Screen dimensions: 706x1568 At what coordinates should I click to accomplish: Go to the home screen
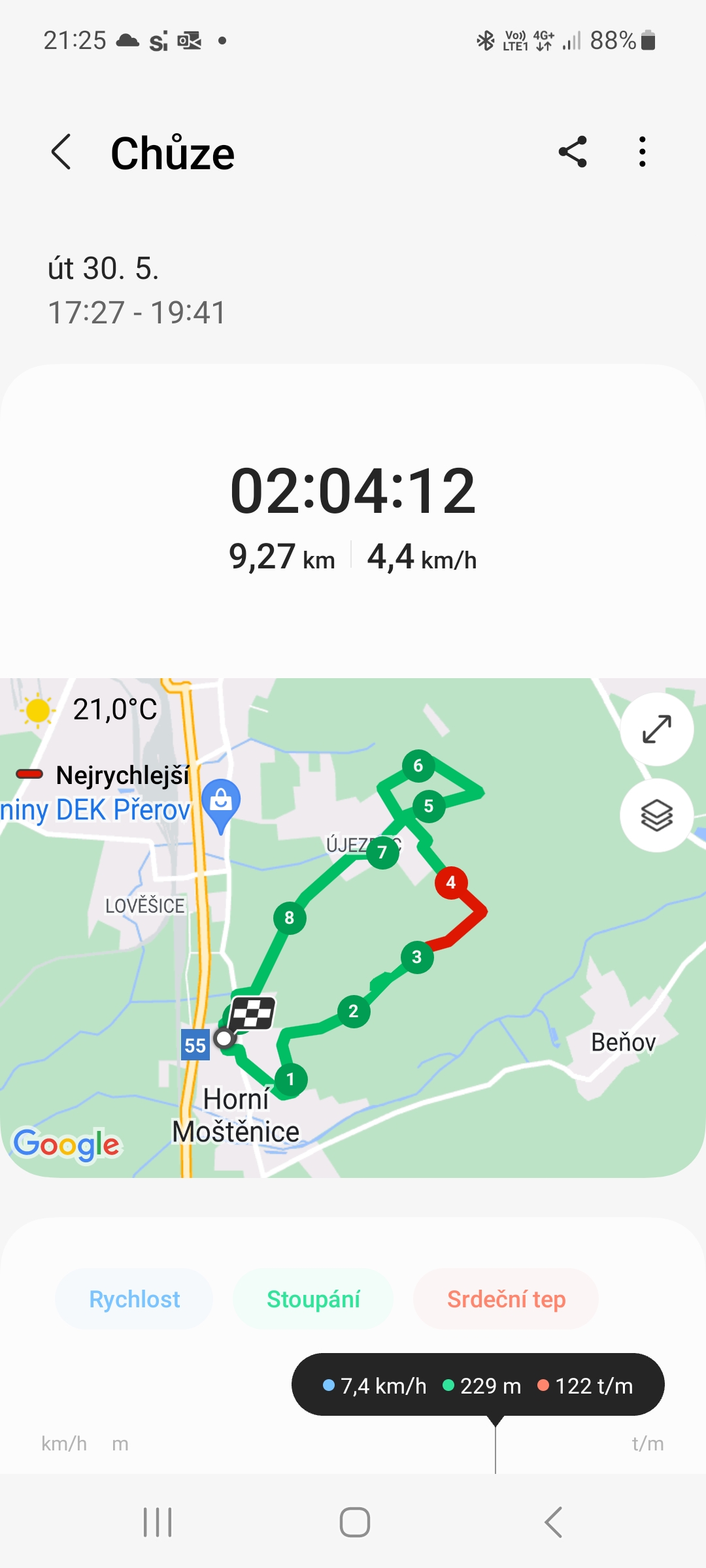[x=354, y=1522]
